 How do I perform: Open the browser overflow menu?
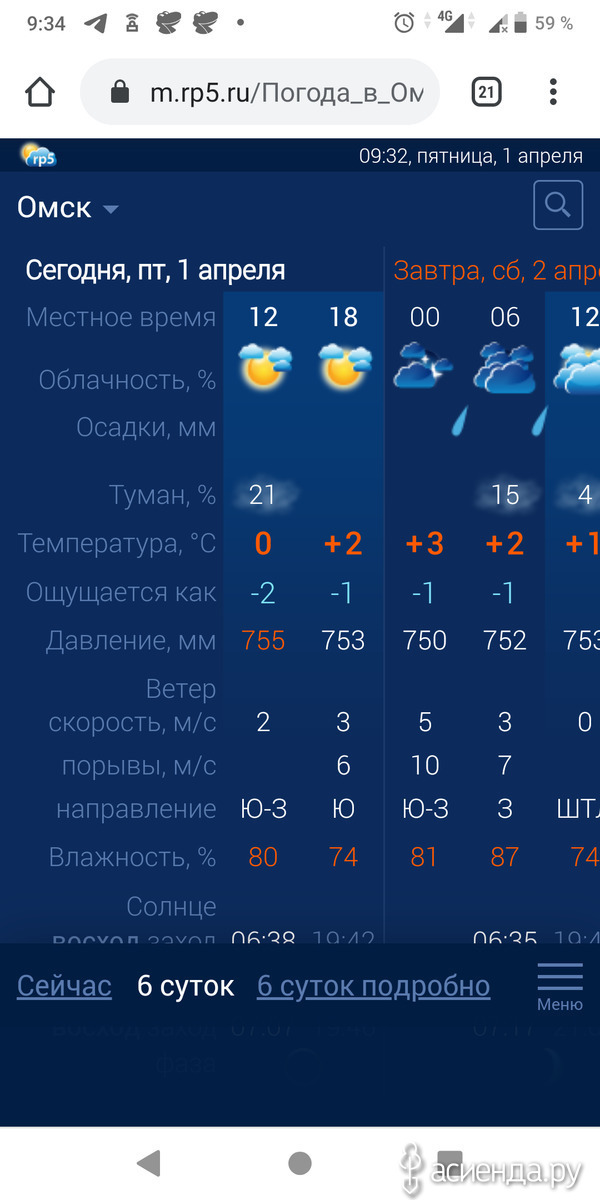click(x=553, y=93)
